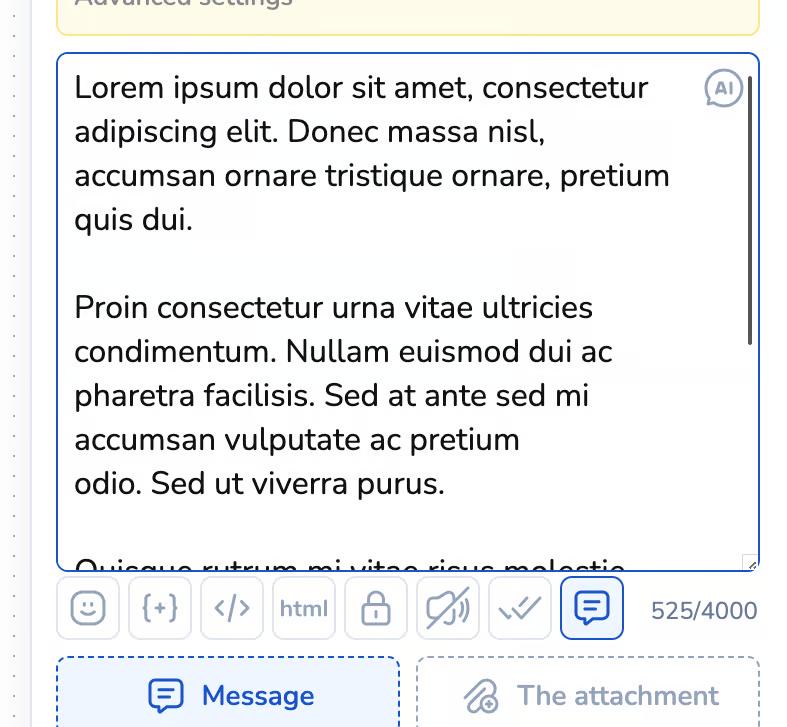Open the emoji picker
Image resolution: width=787 pixels, height=727 pixels.
coord(88,608)
